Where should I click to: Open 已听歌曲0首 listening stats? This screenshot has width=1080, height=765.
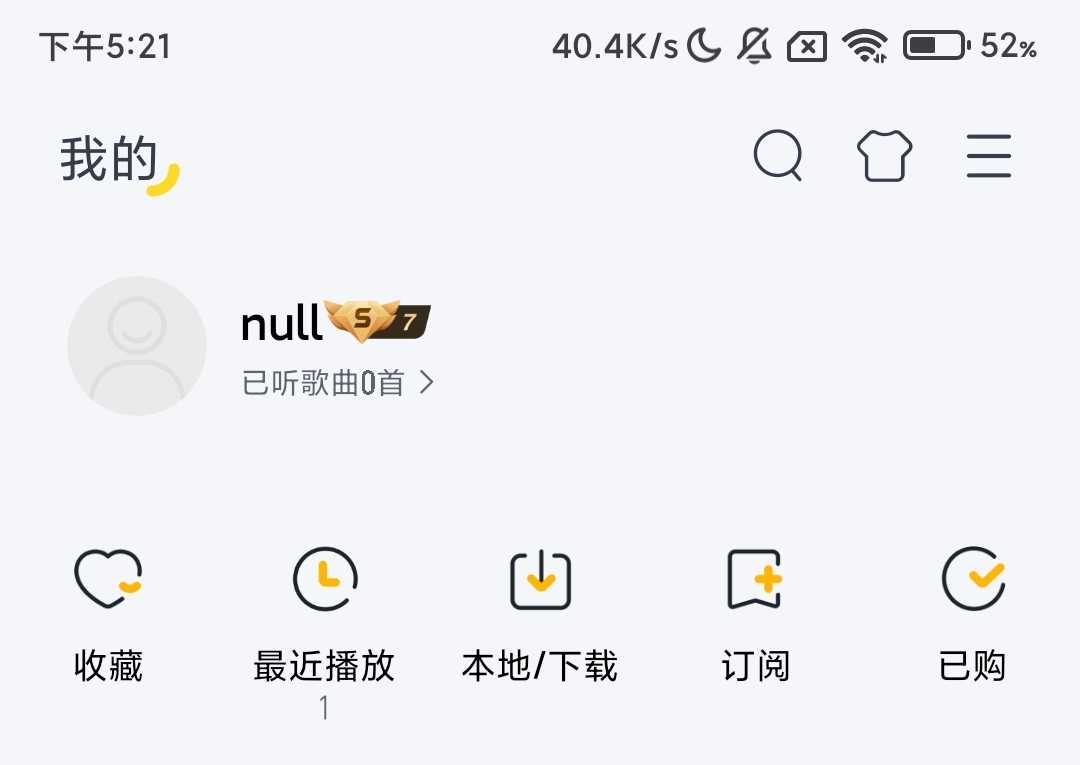(337, 383)
